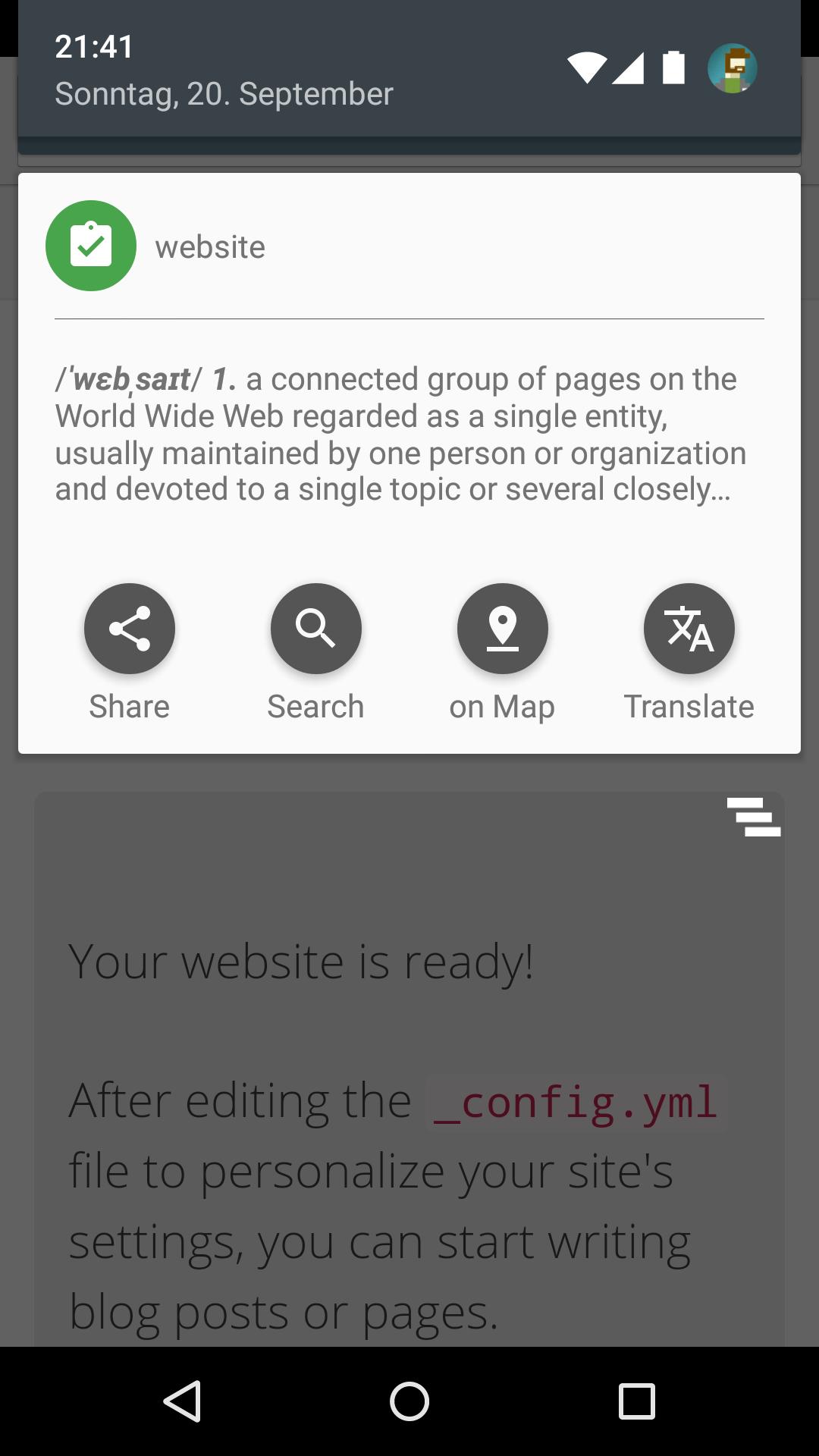Image resolution: width=819 pixels, height=1456 pixels.
Task: Tap the battery icon in the status bar
Action: click(x=672, y=67)
